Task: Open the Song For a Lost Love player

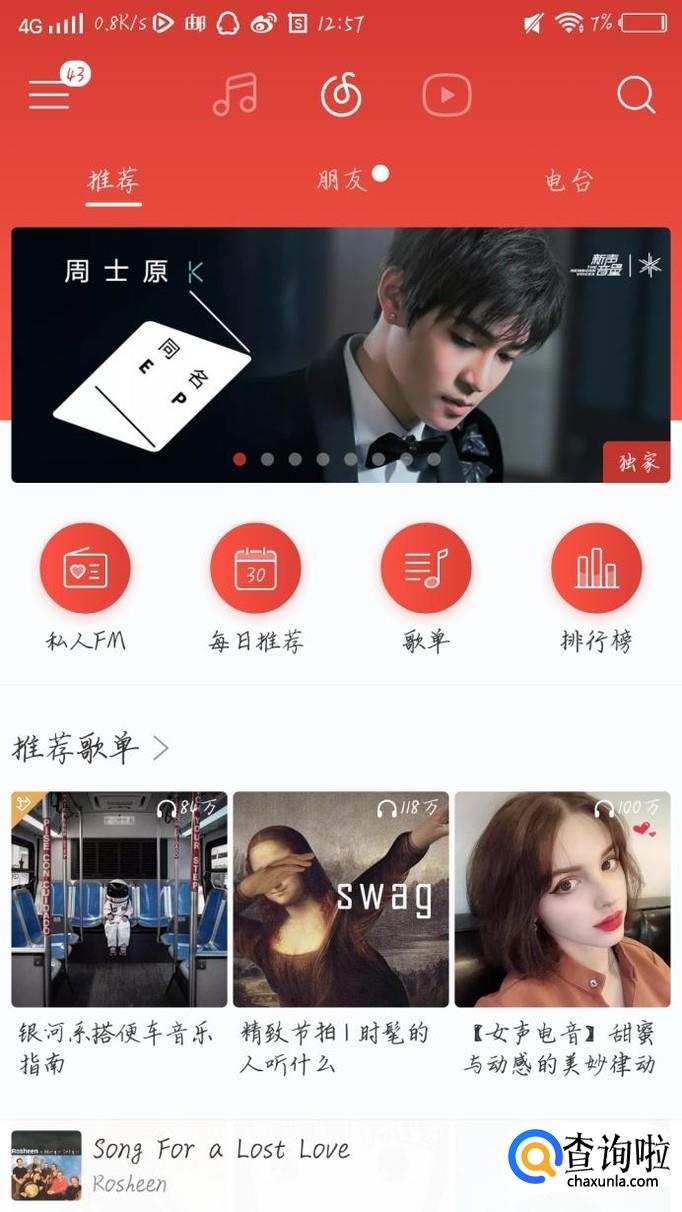Action: coord(220,1165)
